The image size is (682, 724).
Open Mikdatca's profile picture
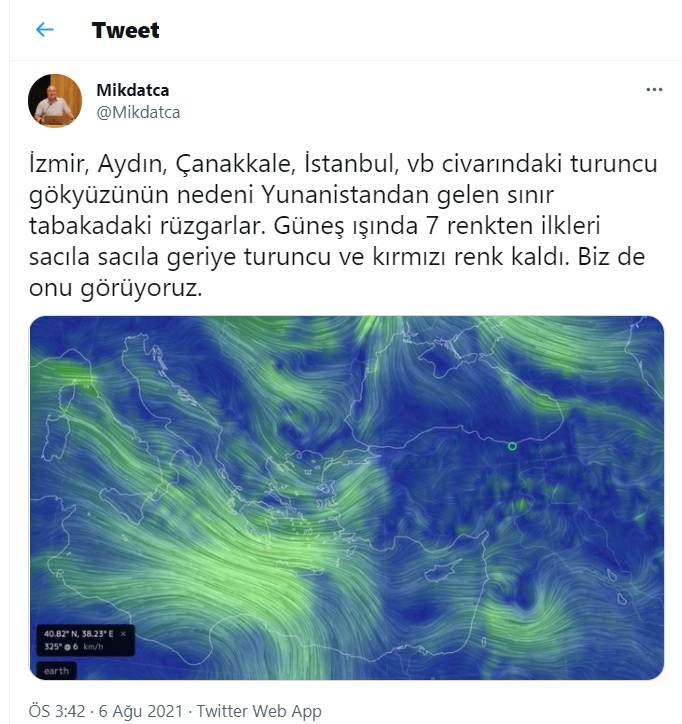pos(55,100)
